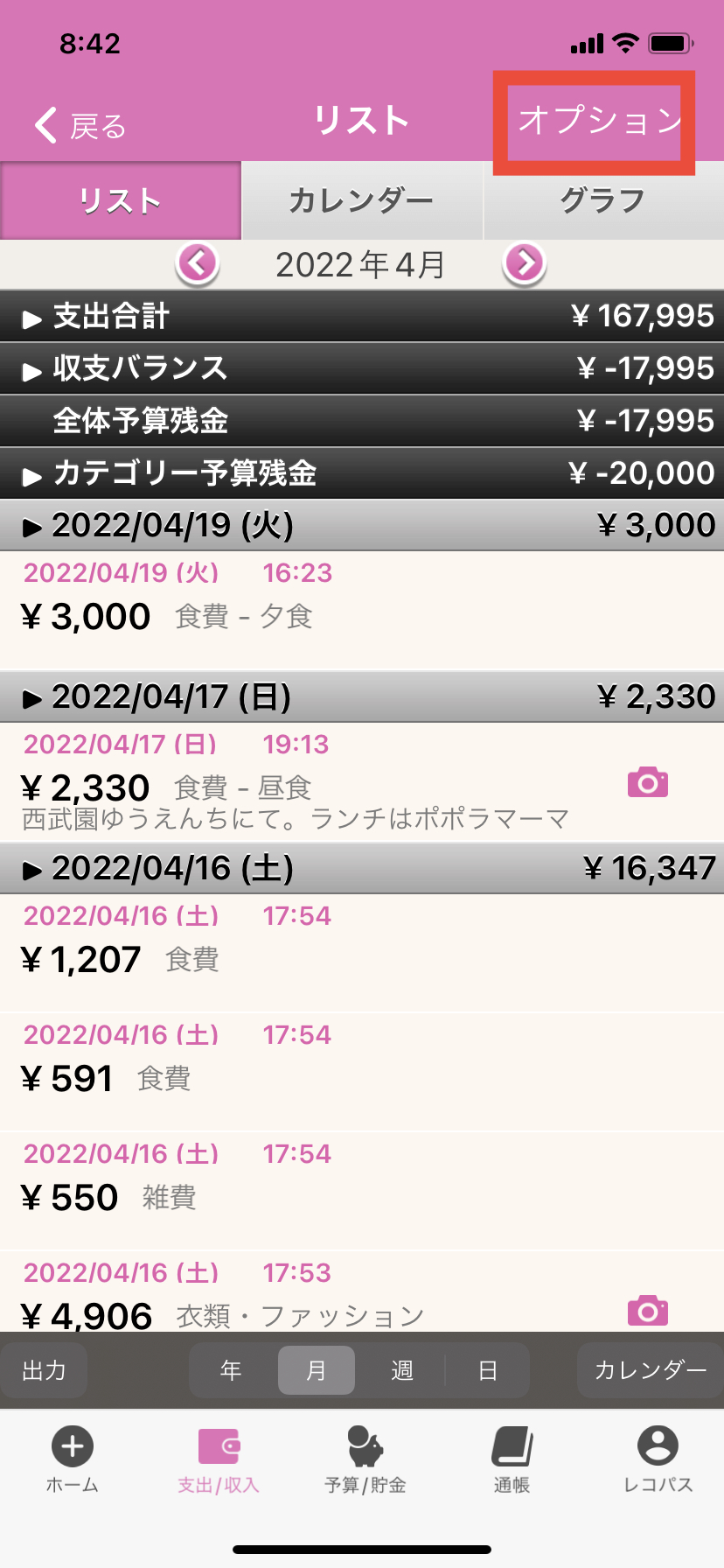Open the オプション menu
Viewport: 724px width, 1568px height.
click(x=598, y=121)
